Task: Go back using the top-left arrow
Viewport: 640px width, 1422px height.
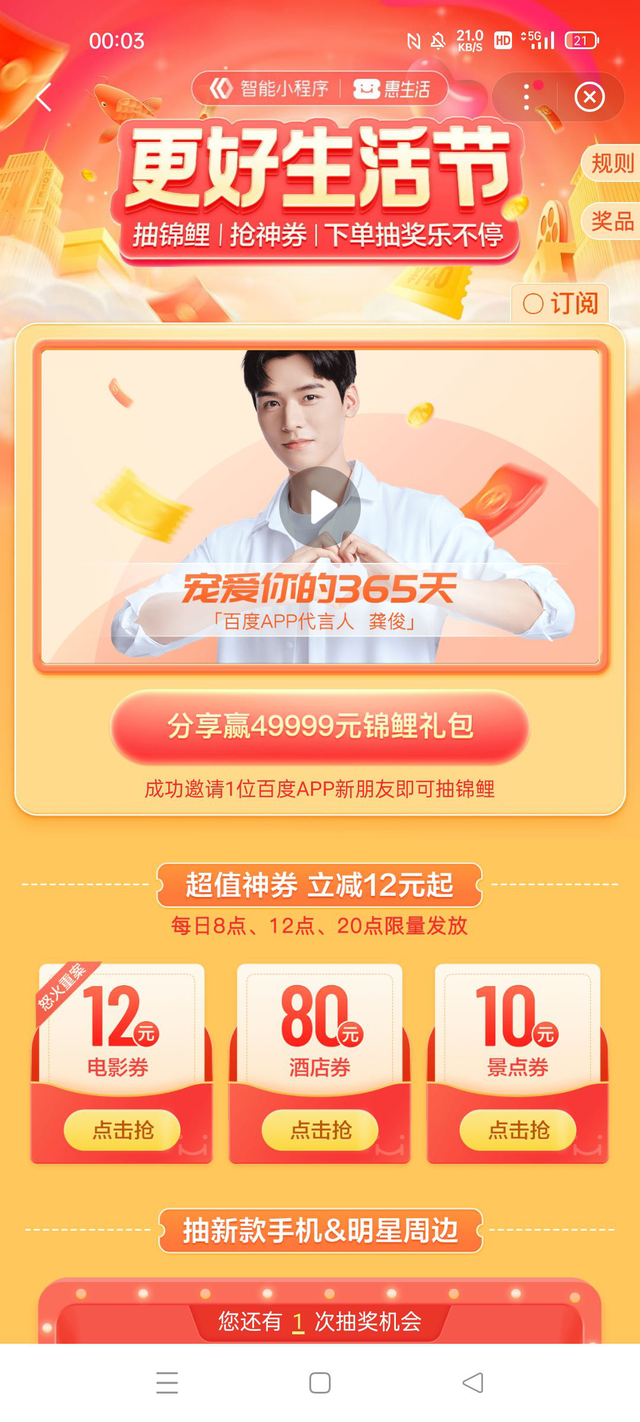Action: [42, 98]
